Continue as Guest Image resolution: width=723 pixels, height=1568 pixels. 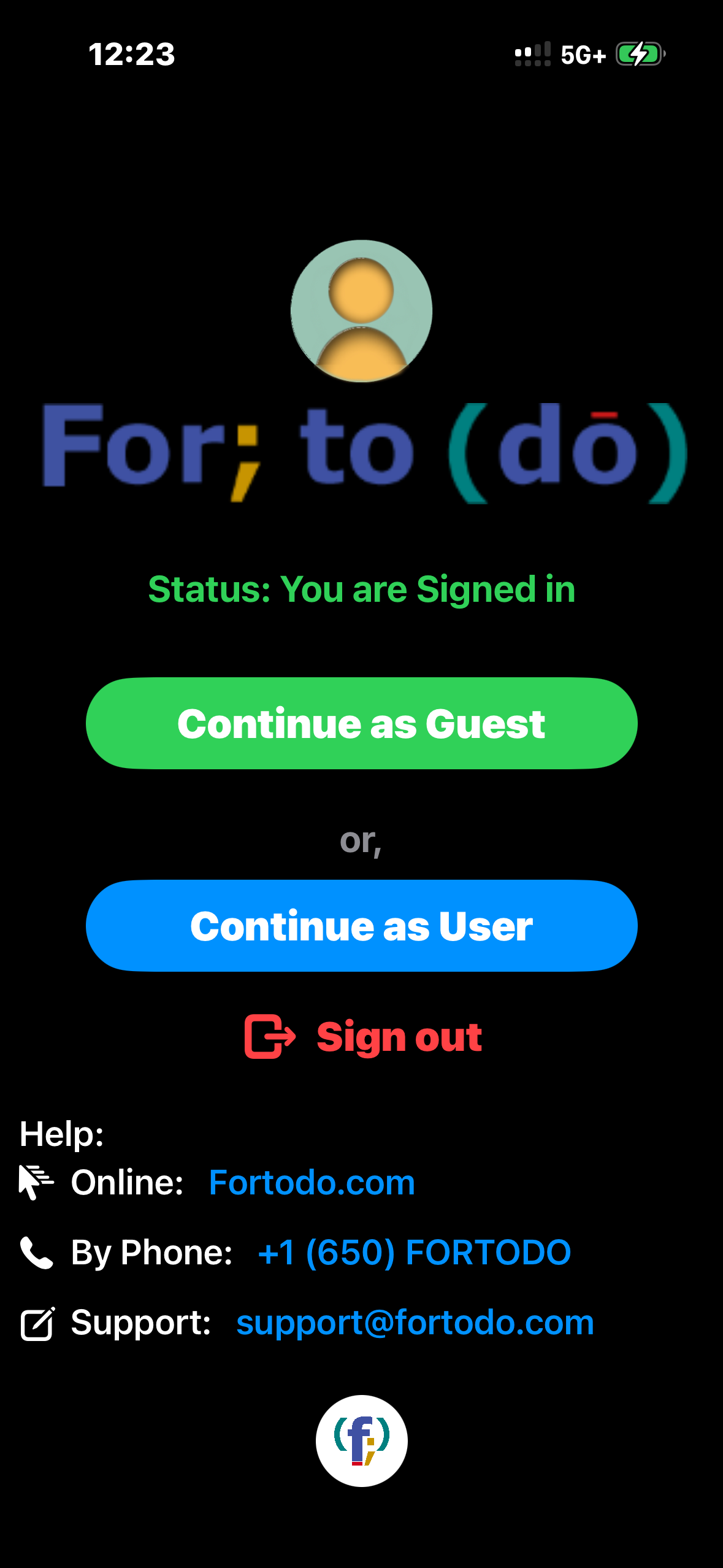(x=361, y=723)
